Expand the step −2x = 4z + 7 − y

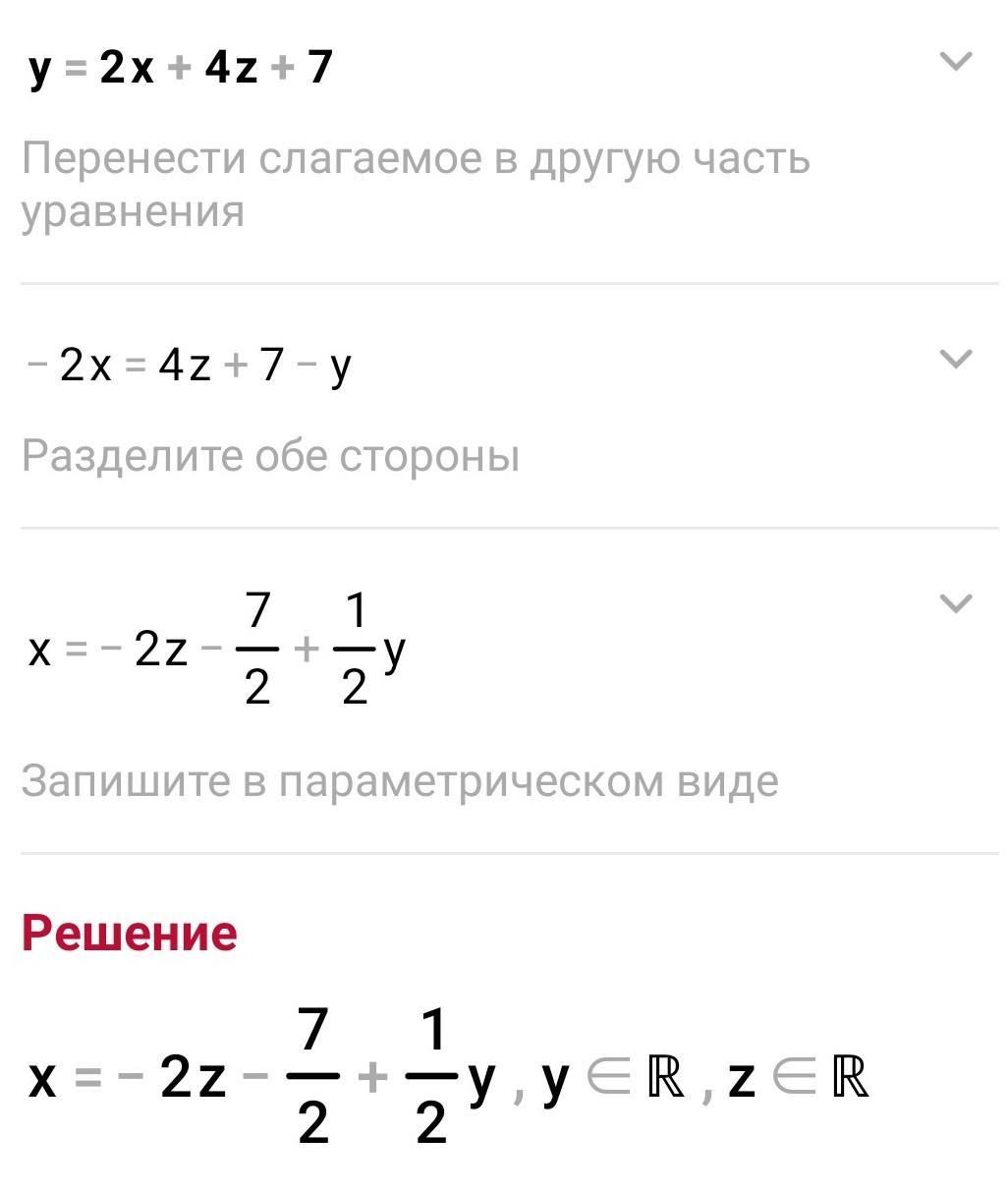coord(955,359)
